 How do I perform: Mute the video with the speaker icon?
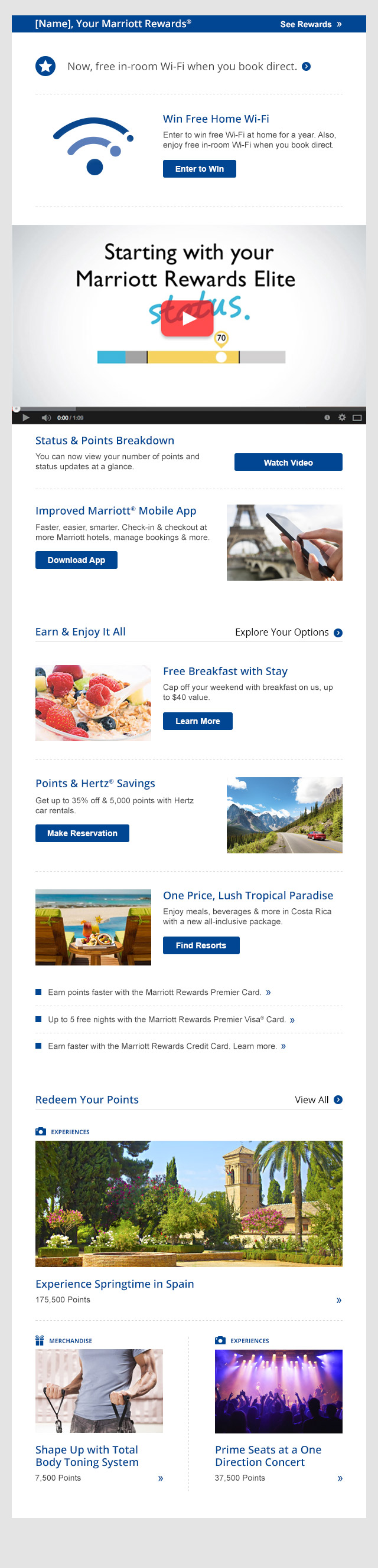46,418
